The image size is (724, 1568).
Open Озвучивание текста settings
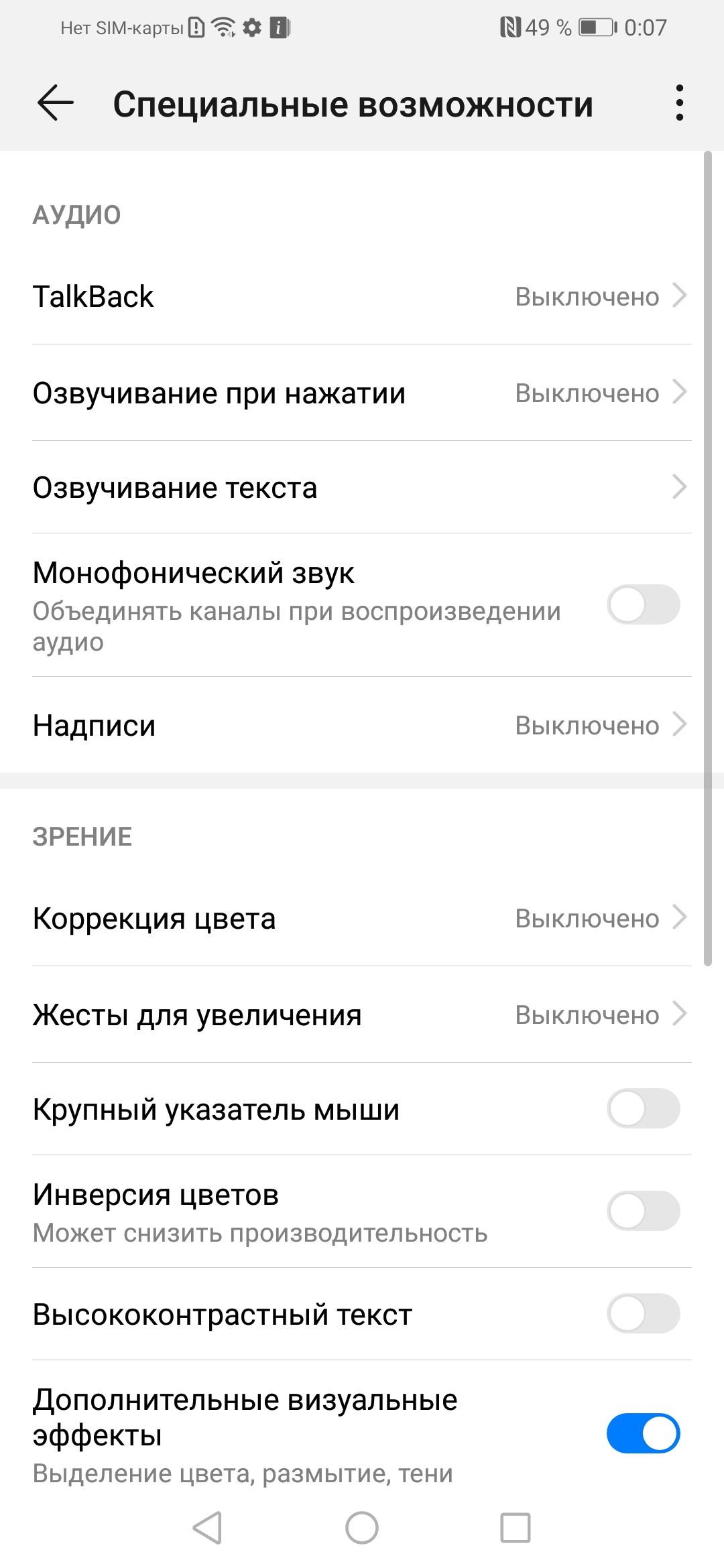click(x=362, y=487)
